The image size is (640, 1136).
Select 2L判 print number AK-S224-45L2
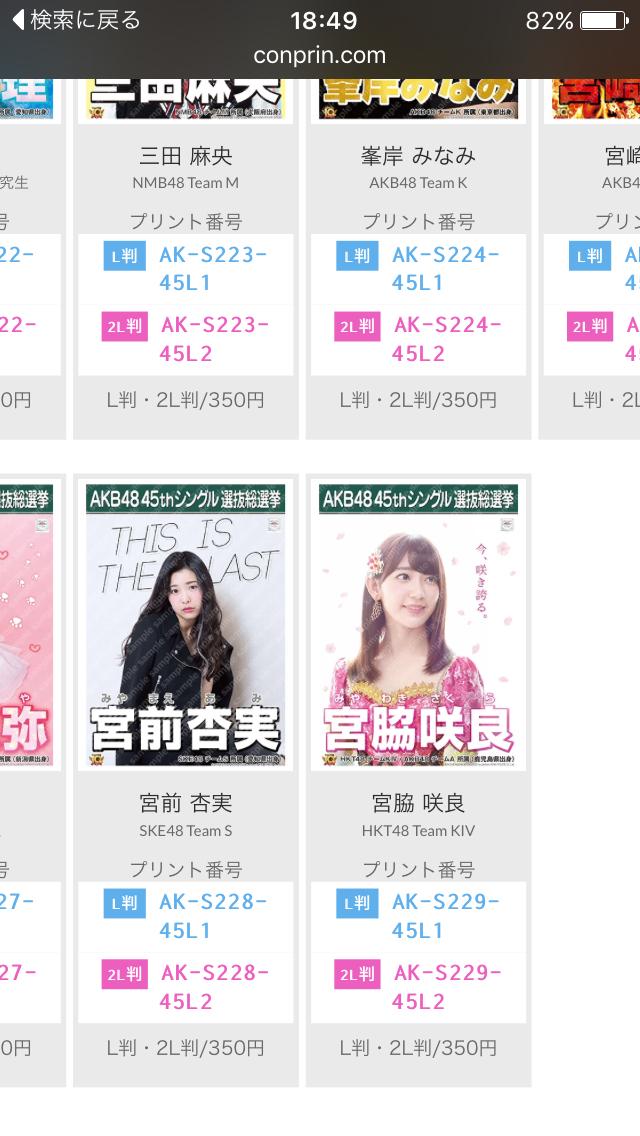447,338
